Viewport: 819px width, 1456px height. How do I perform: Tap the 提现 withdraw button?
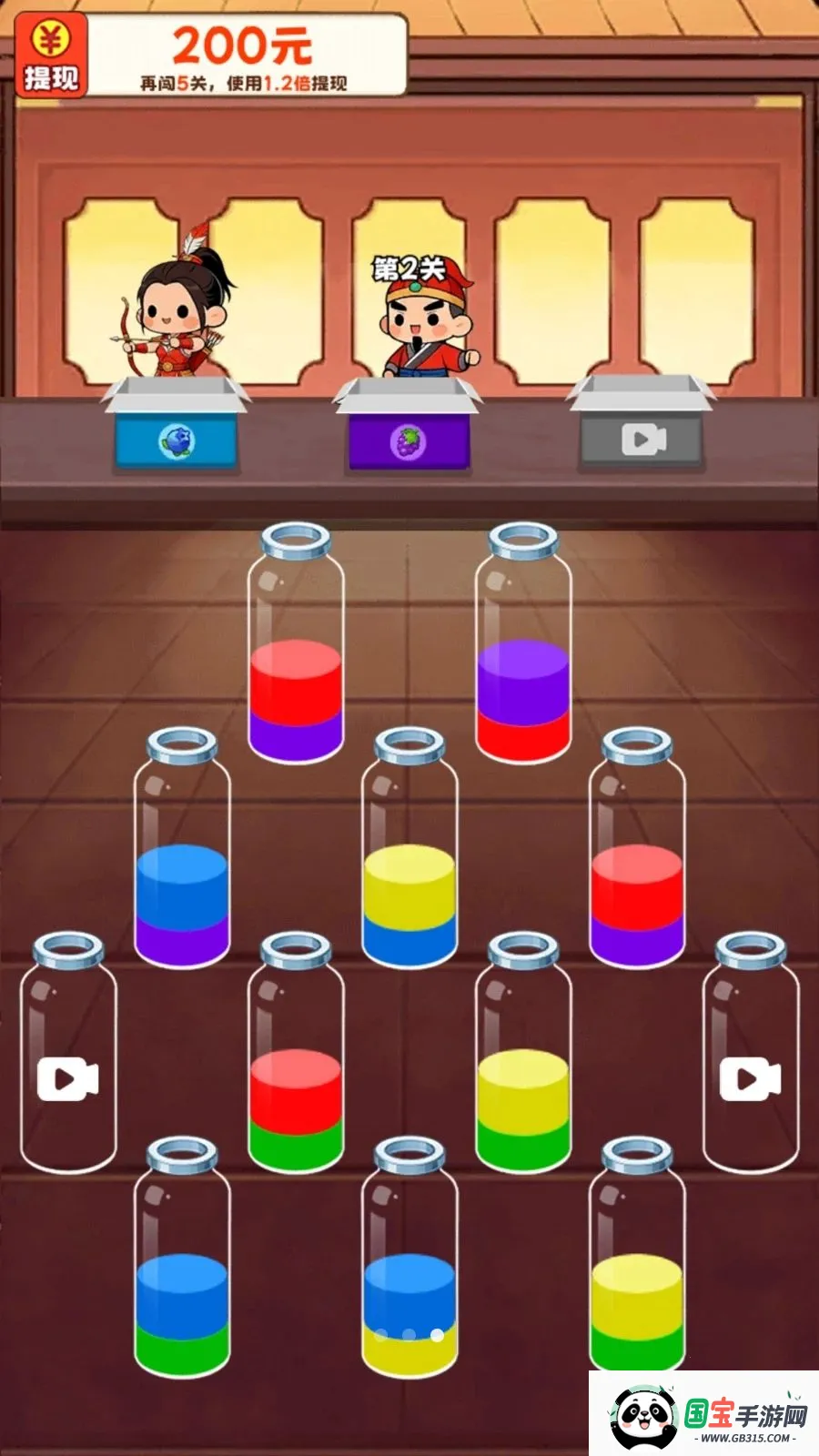[x=51, y=54]
